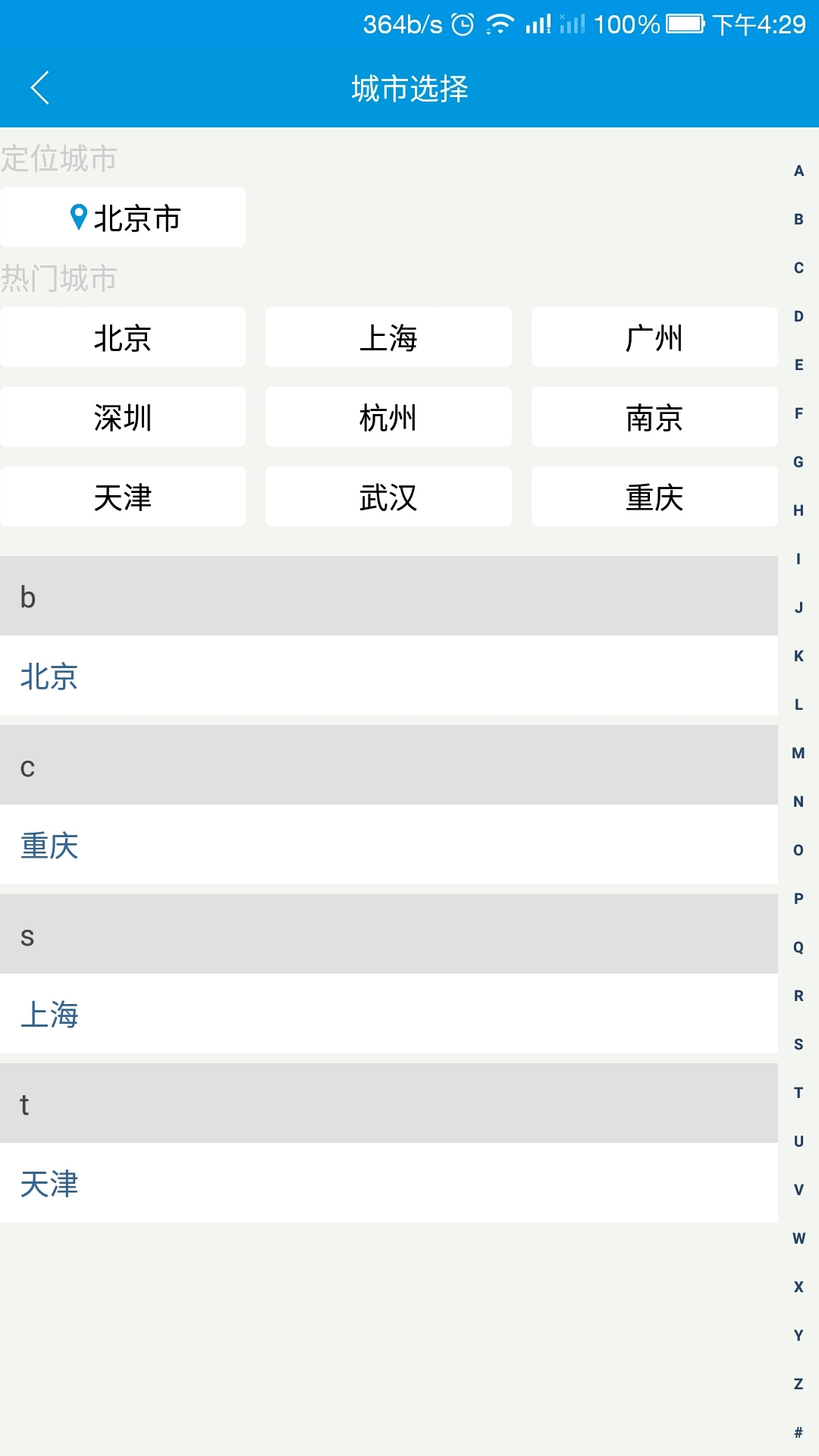
Task: Open 天津 row under letter t
Action: (388, 1183)
